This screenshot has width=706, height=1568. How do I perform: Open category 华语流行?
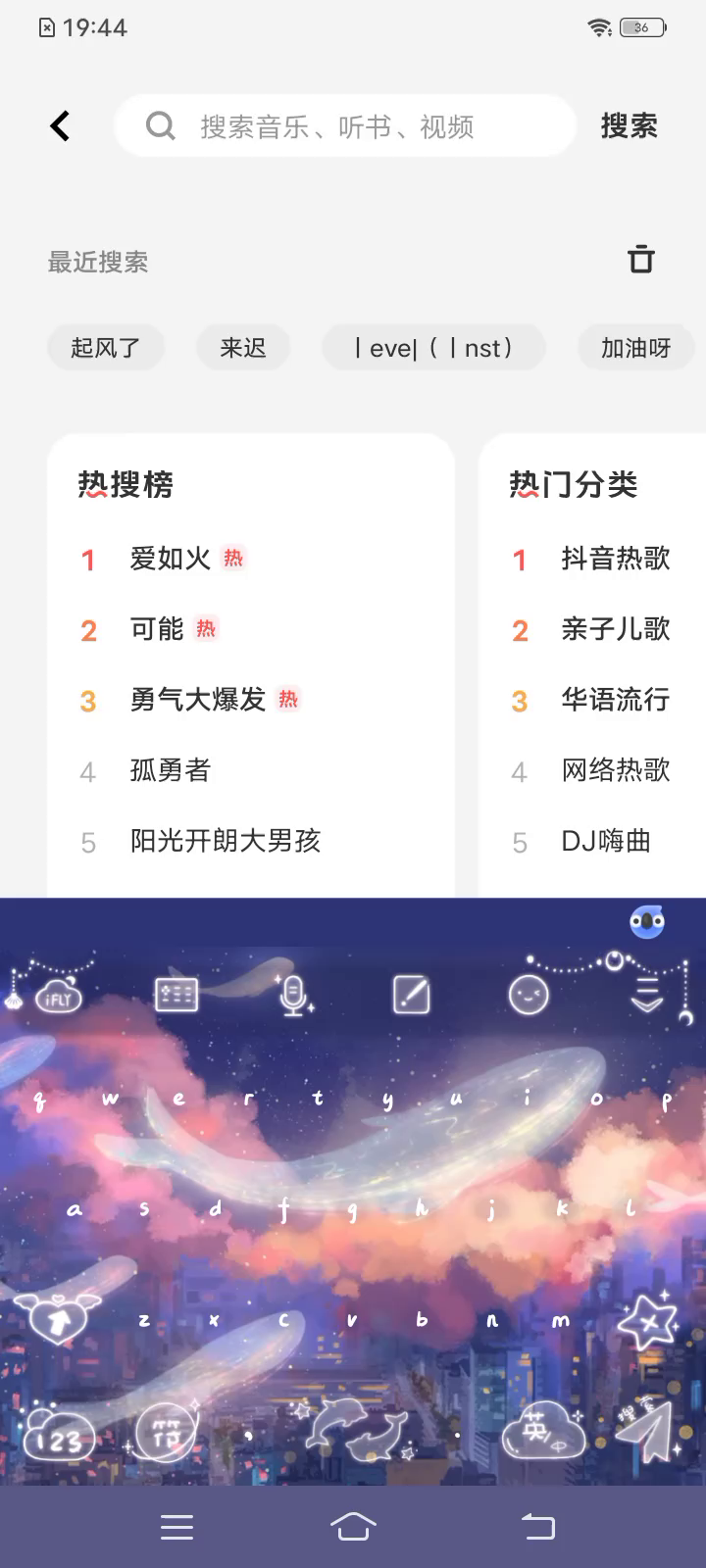point(615,700)
